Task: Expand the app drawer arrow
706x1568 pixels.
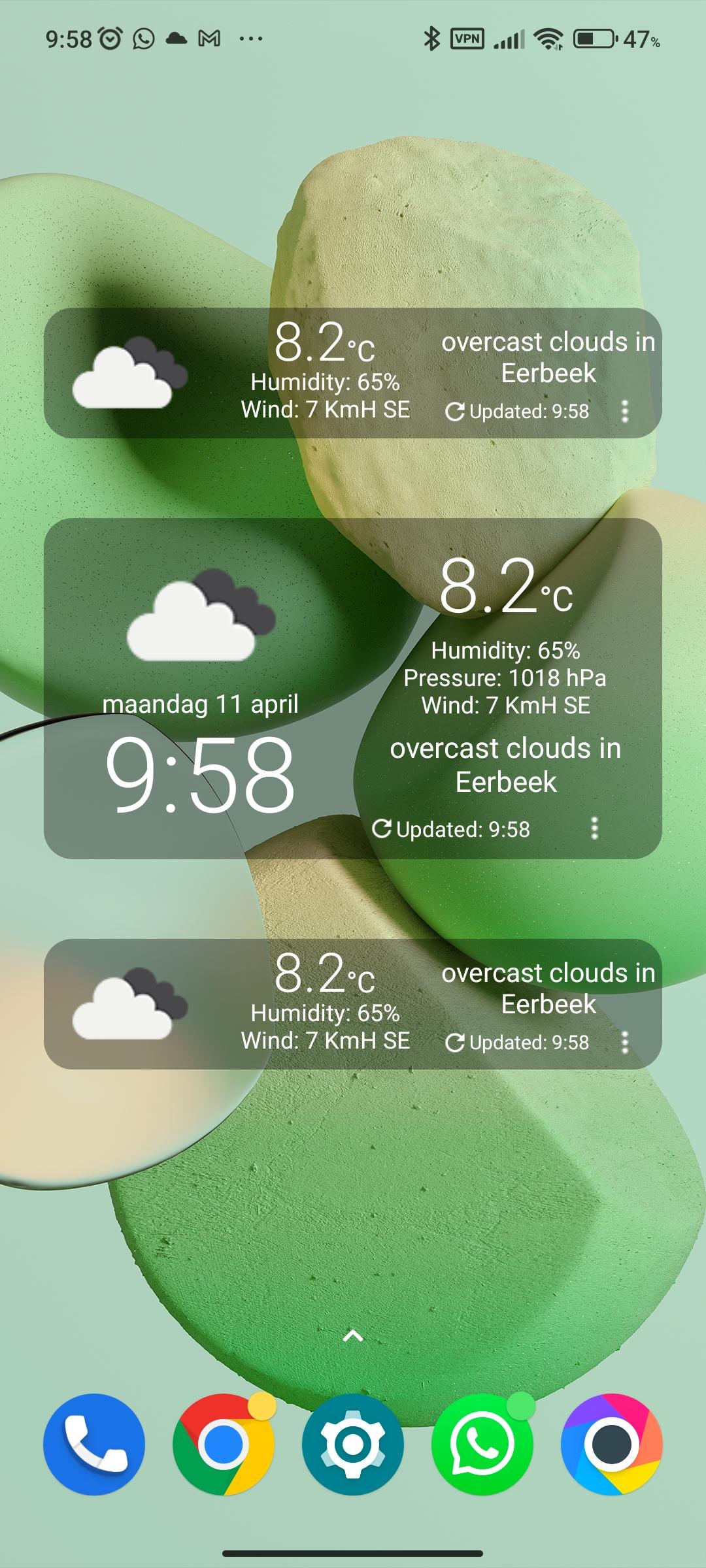Action: point(353,1336)
